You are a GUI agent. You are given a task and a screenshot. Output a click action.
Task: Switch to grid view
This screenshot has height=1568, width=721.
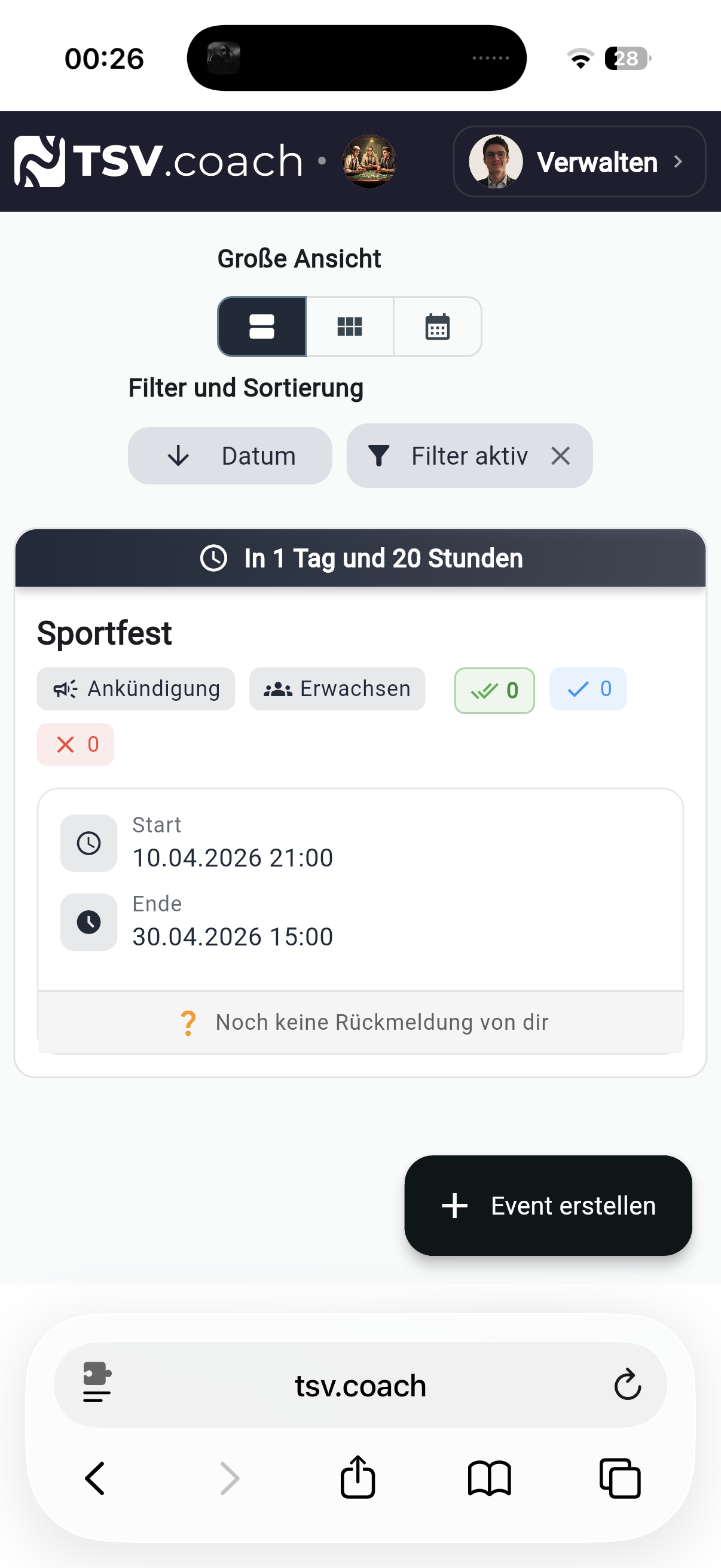[x=349, y=327]
